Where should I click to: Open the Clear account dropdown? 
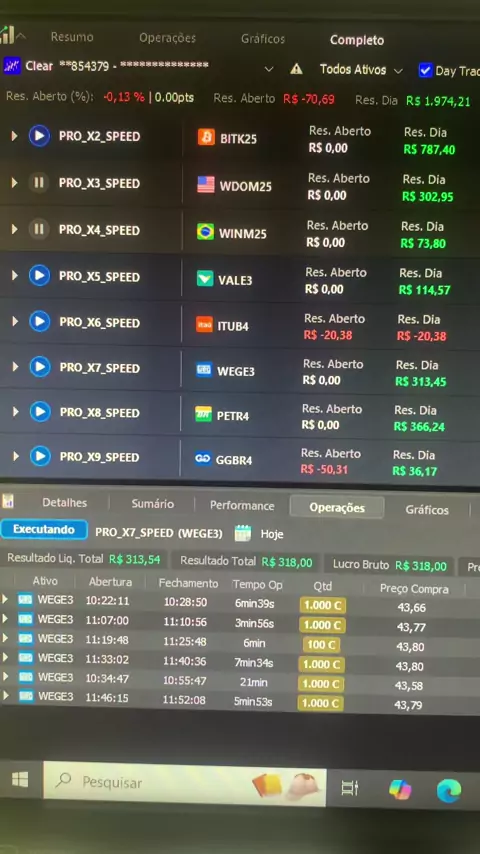[269, 69]
